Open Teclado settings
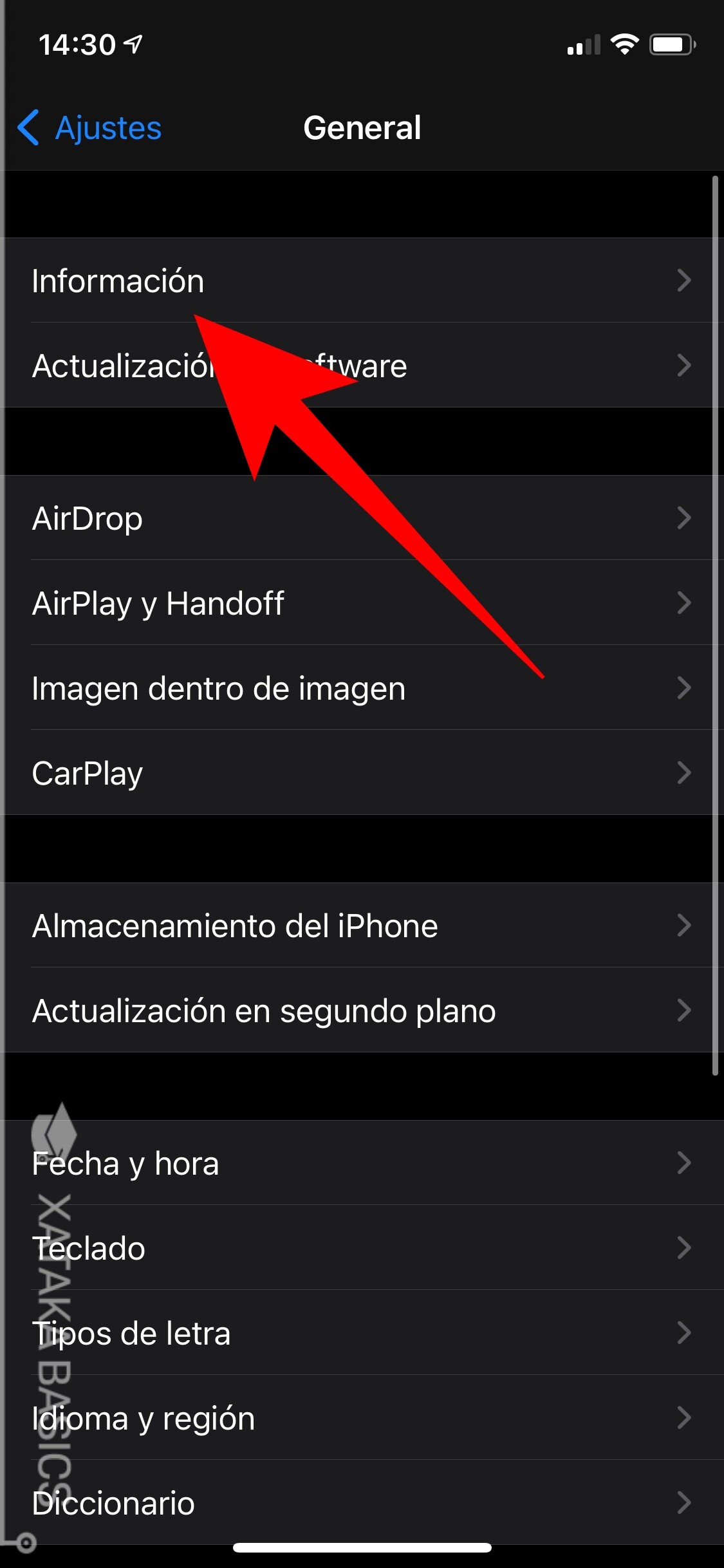Screen dimensions: 724x1568 coord(362,1247)
